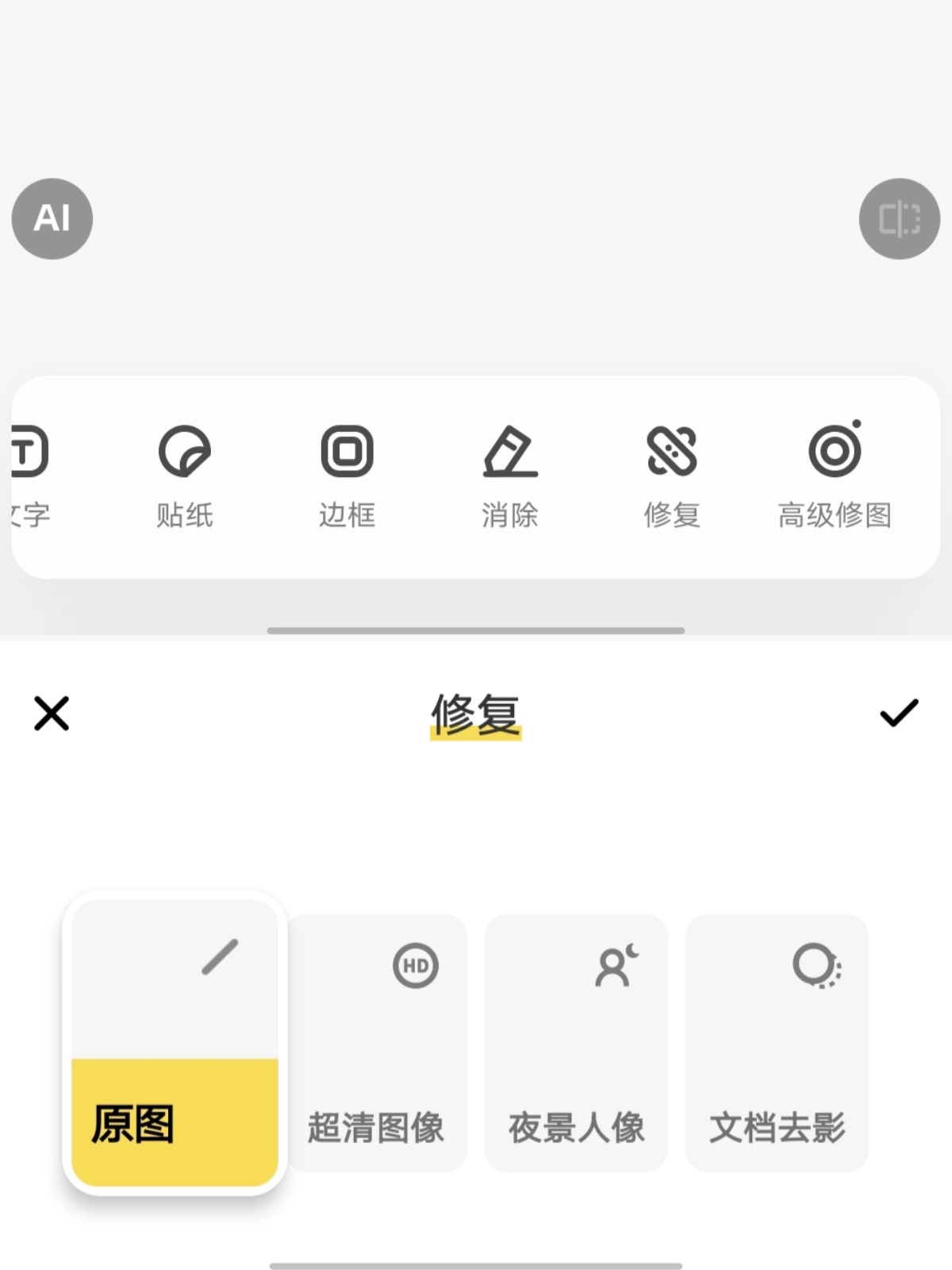952x1270 pixels.
Task: Tap the compare split-view icon
Action: (899, 218)
